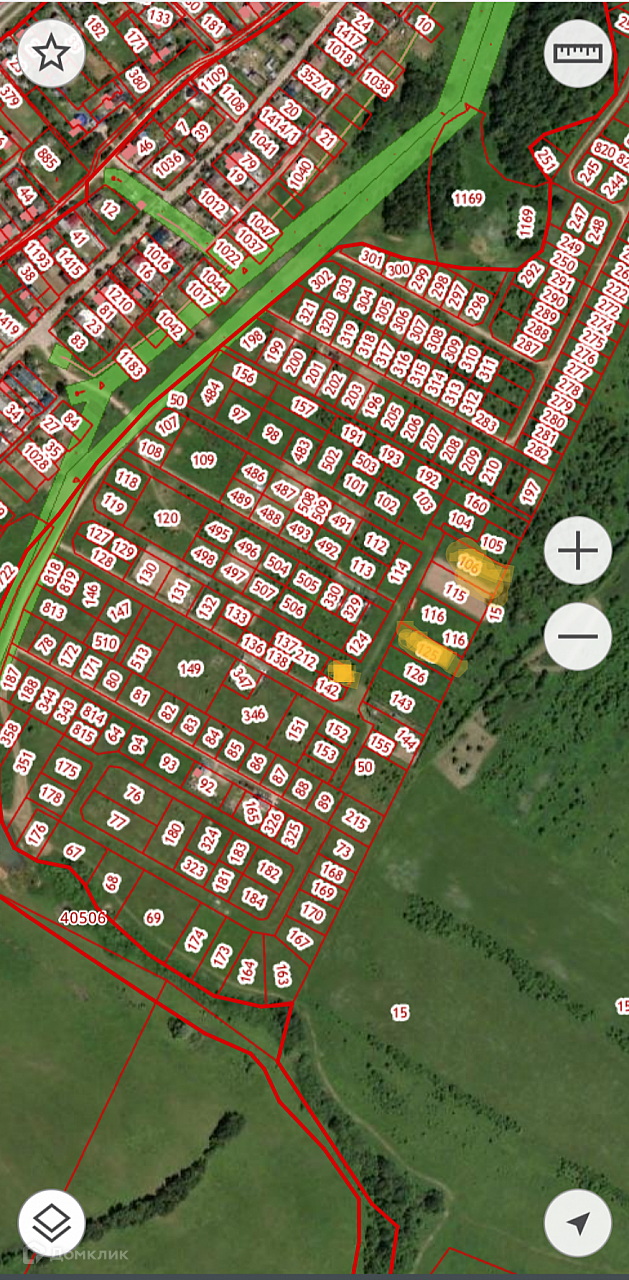This screenshot has height=1280, width=629.
Task: Zoom in on the map
Action: tap(578, 551)
